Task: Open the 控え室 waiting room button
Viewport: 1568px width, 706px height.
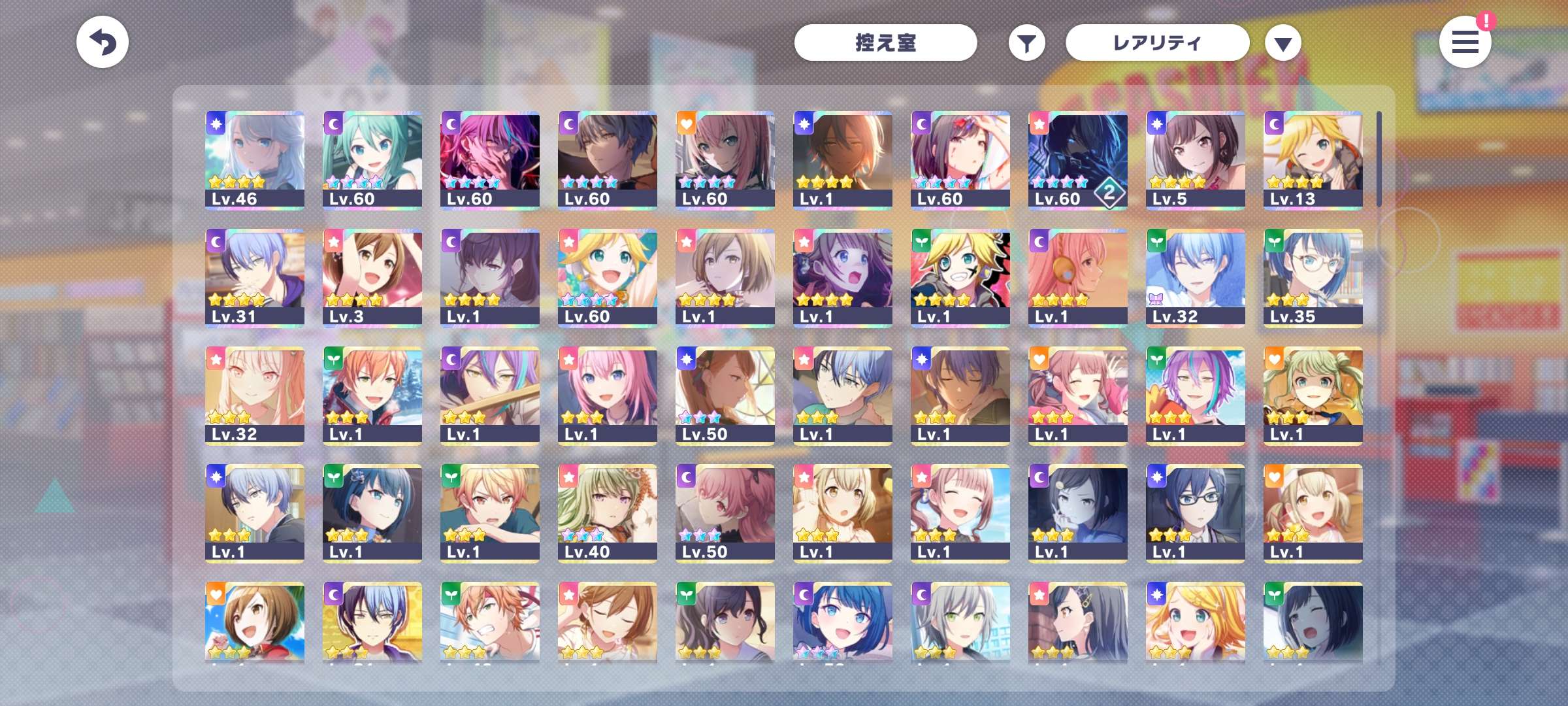Action: click(x=885, y=42)
